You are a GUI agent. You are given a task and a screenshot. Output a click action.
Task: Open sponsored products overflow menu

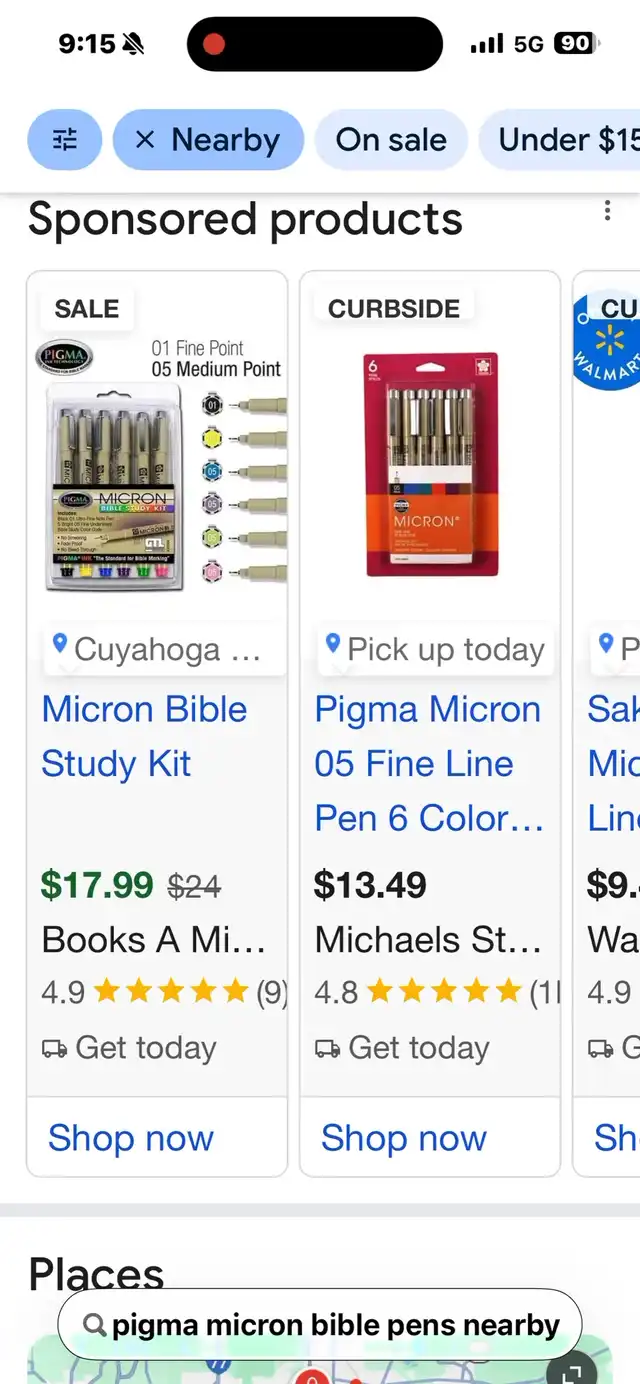click(x=607, y=211)
